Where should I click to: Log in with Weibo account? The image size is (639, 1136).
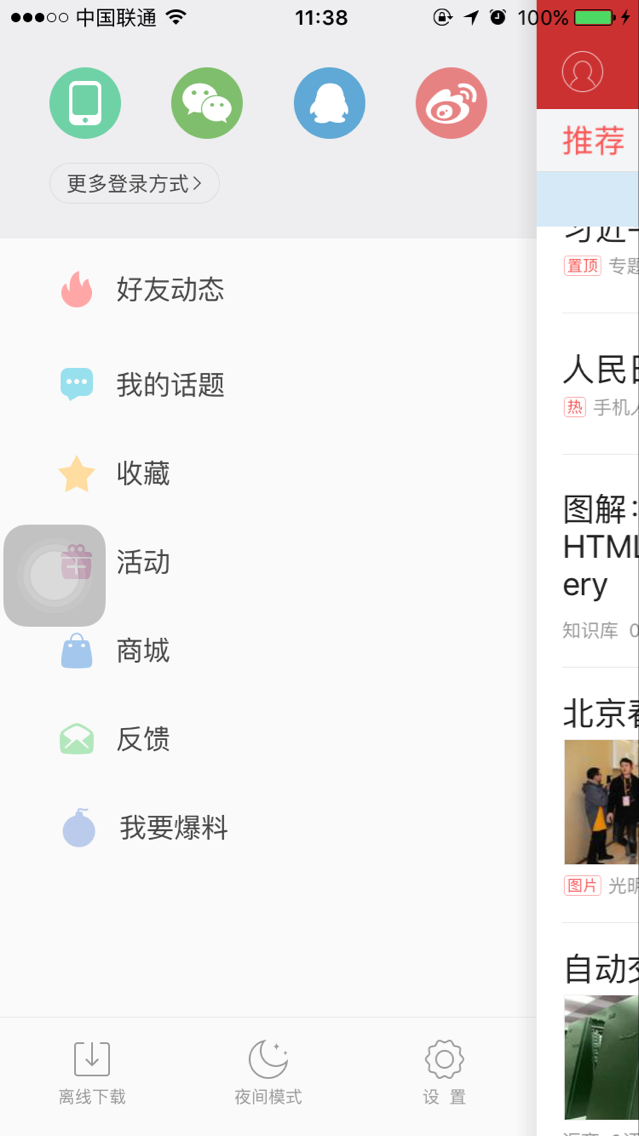pos(451,103)
